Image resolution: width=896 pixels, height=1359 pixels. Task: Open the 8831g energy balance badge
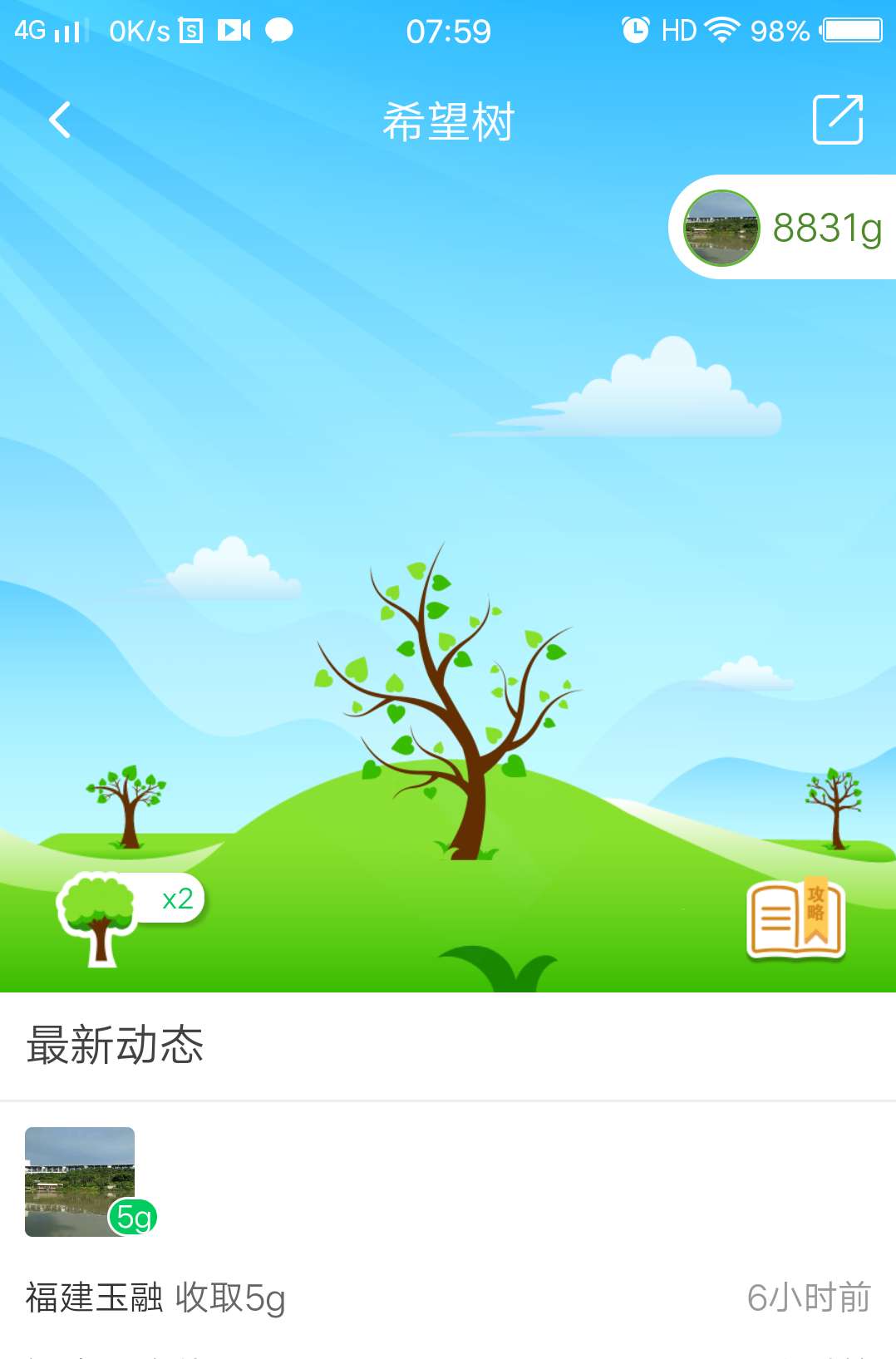coord(782,227)
